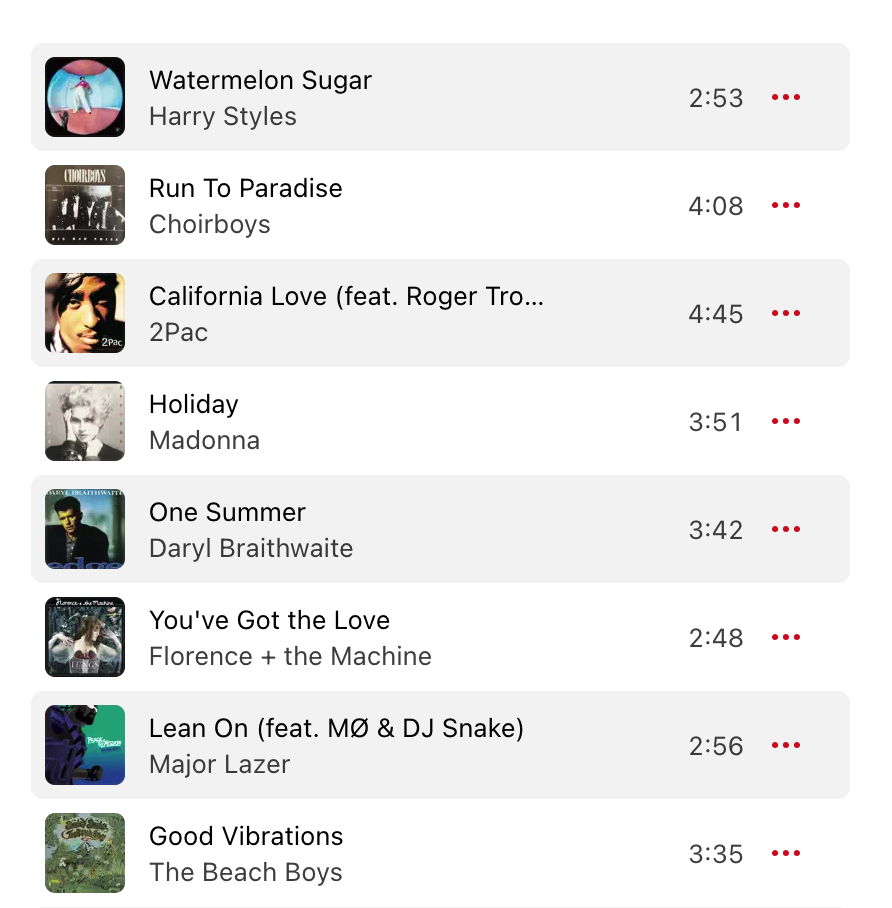Open more options for You've Got the Love
The image size is (892, 908).
(x=786, y=637)
